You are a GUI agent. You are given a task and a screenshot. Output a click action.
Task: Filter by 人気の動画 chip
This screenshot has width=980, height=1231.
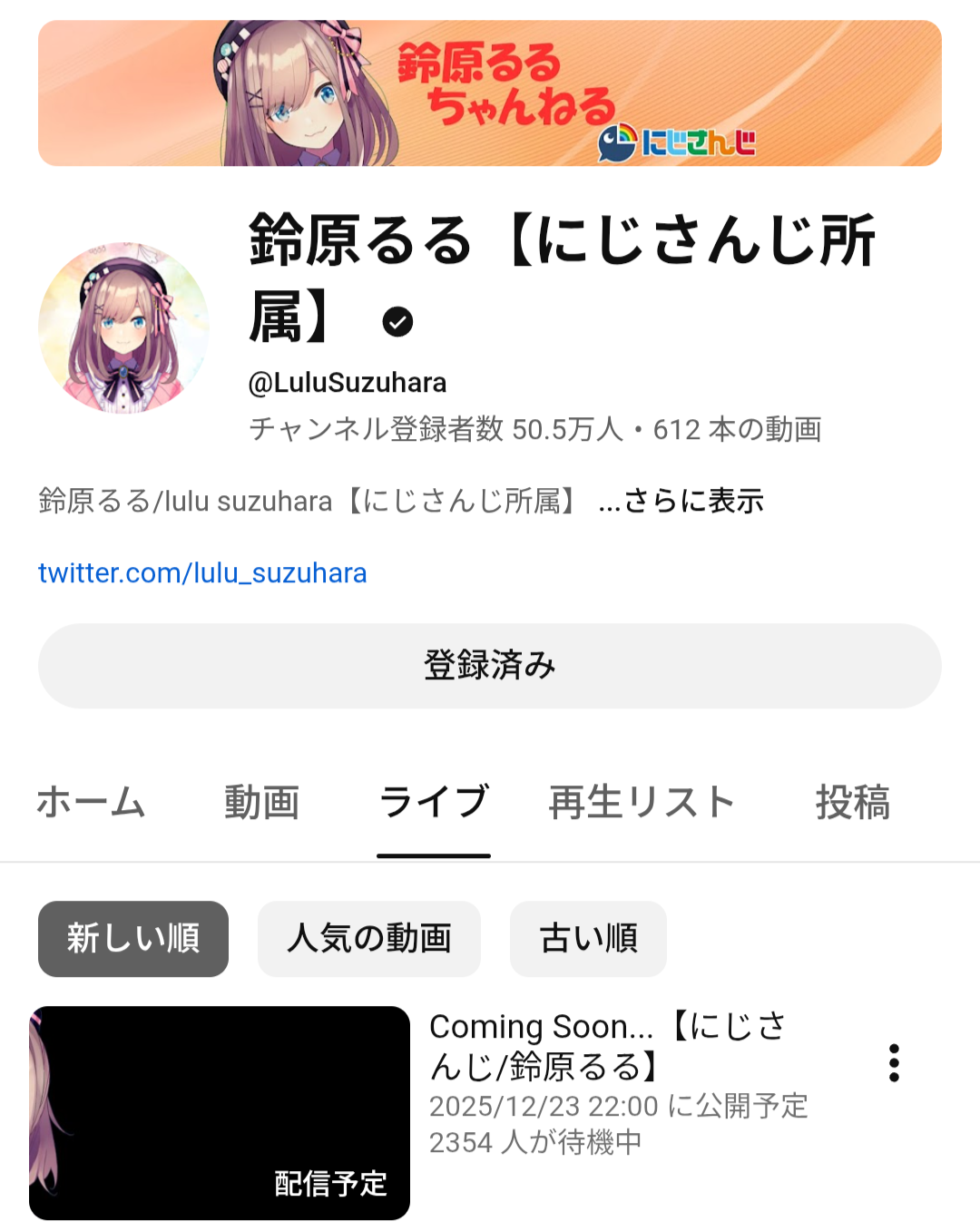click(x=368, y=939)
